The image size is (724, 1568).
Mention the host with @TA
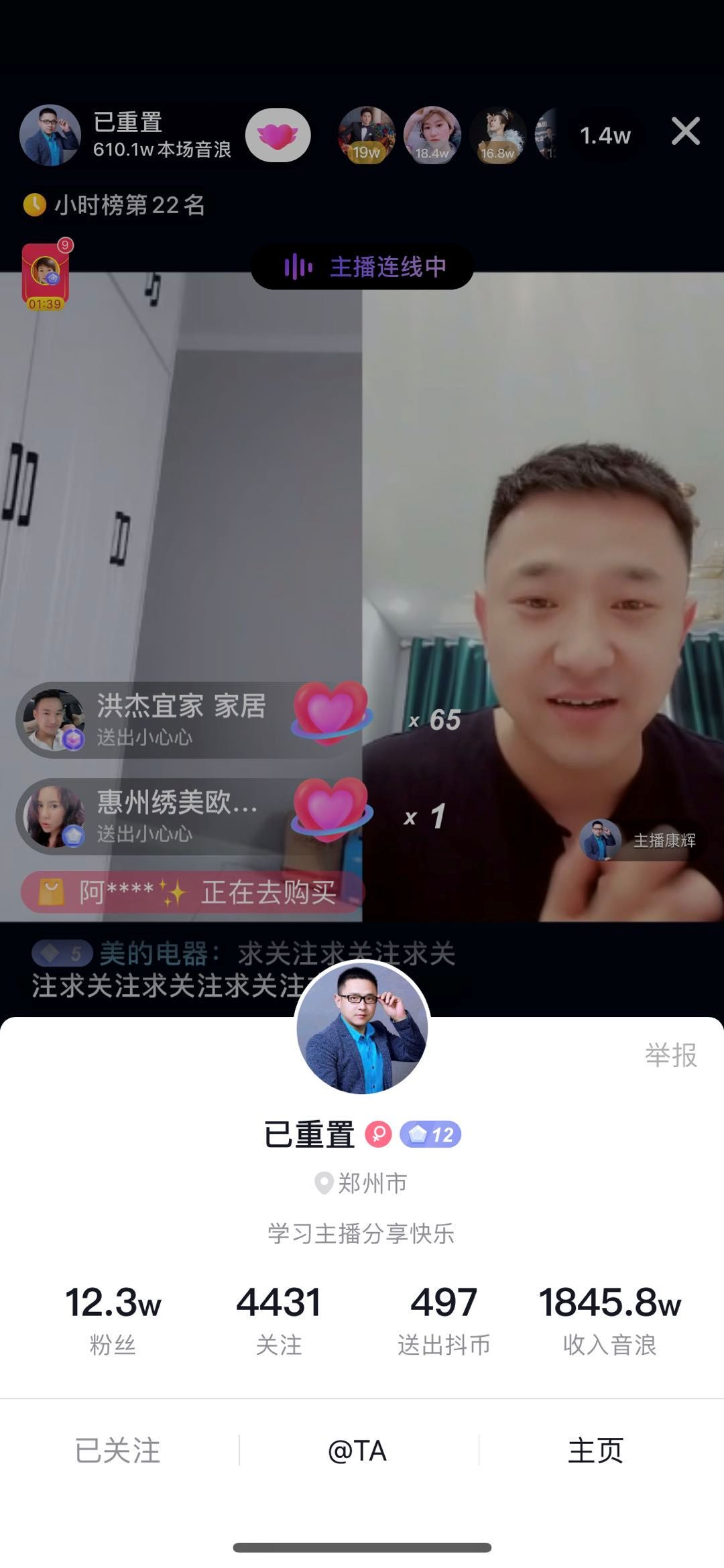click(x=357, y=1450)
